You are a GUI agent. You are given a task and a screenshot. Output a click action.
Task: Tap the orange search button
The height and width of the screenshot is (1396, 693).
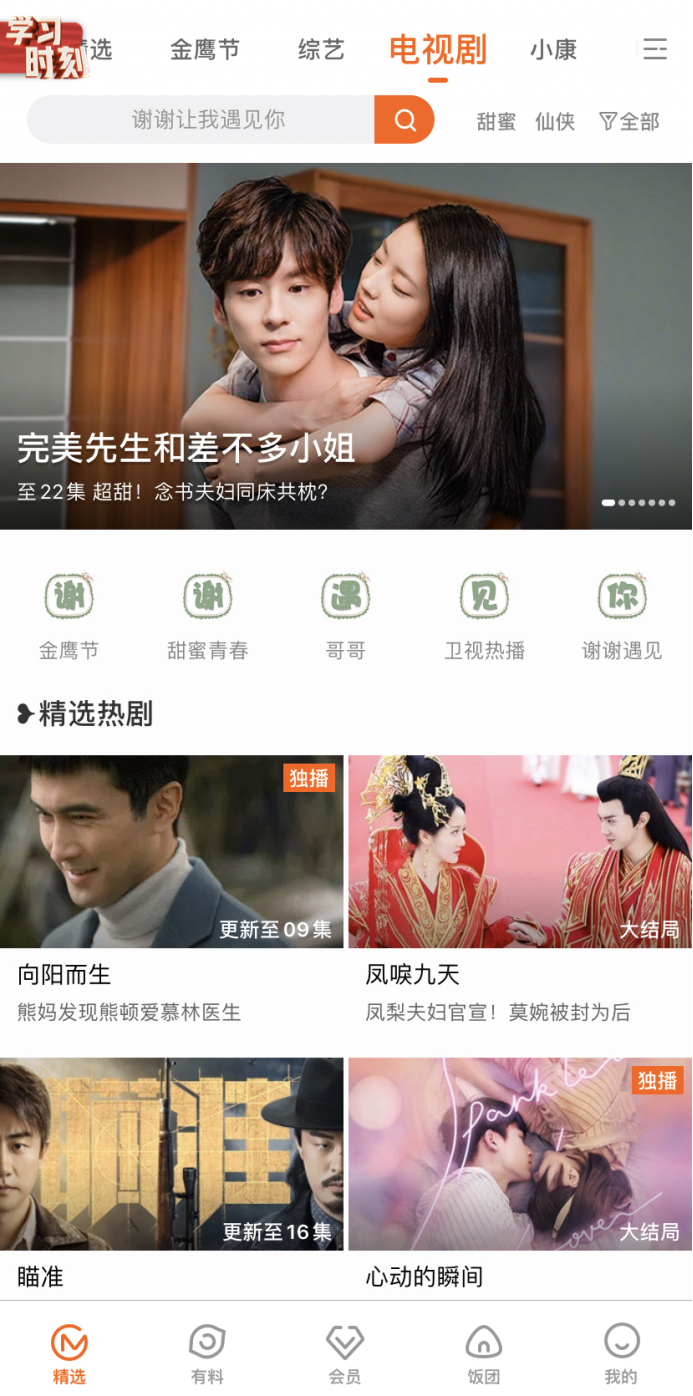pyautogui.click(x=404, y=120)
